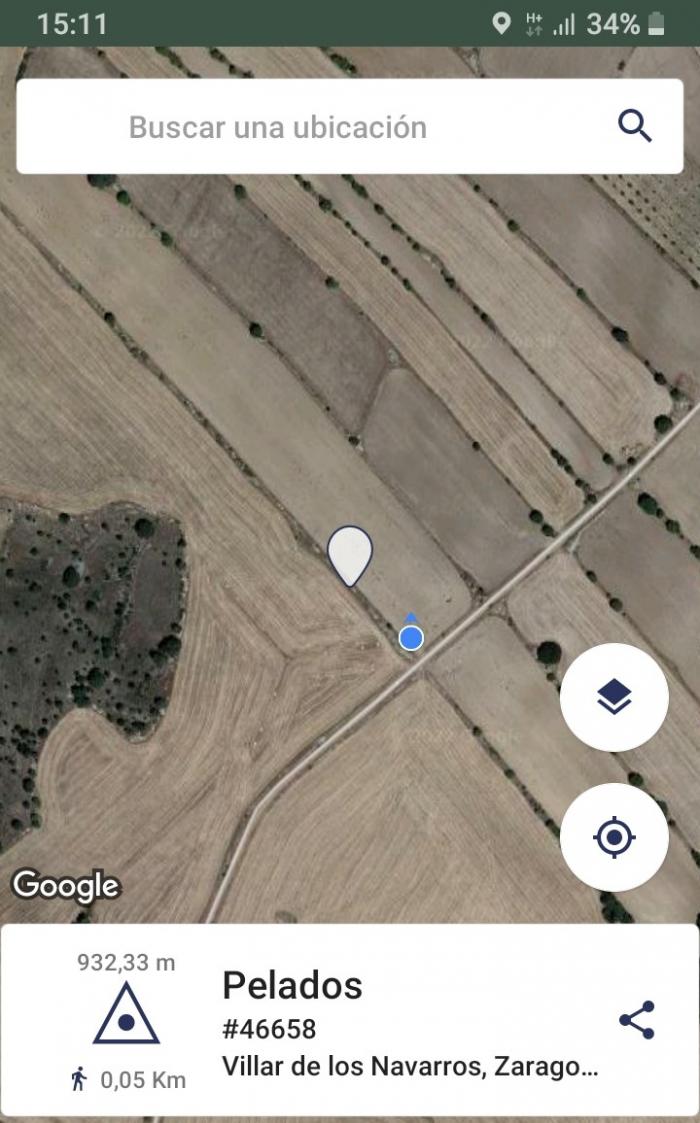Center map on my current location
700x1123 pixels.
pos(614,837)
